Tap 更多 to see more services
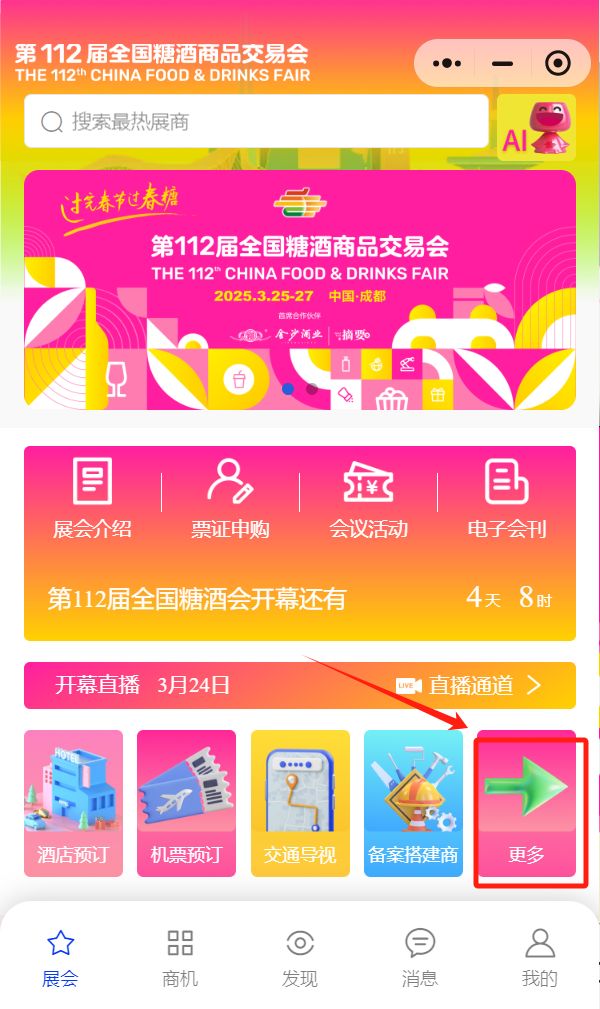600x1009 pixels. [527, 804]
